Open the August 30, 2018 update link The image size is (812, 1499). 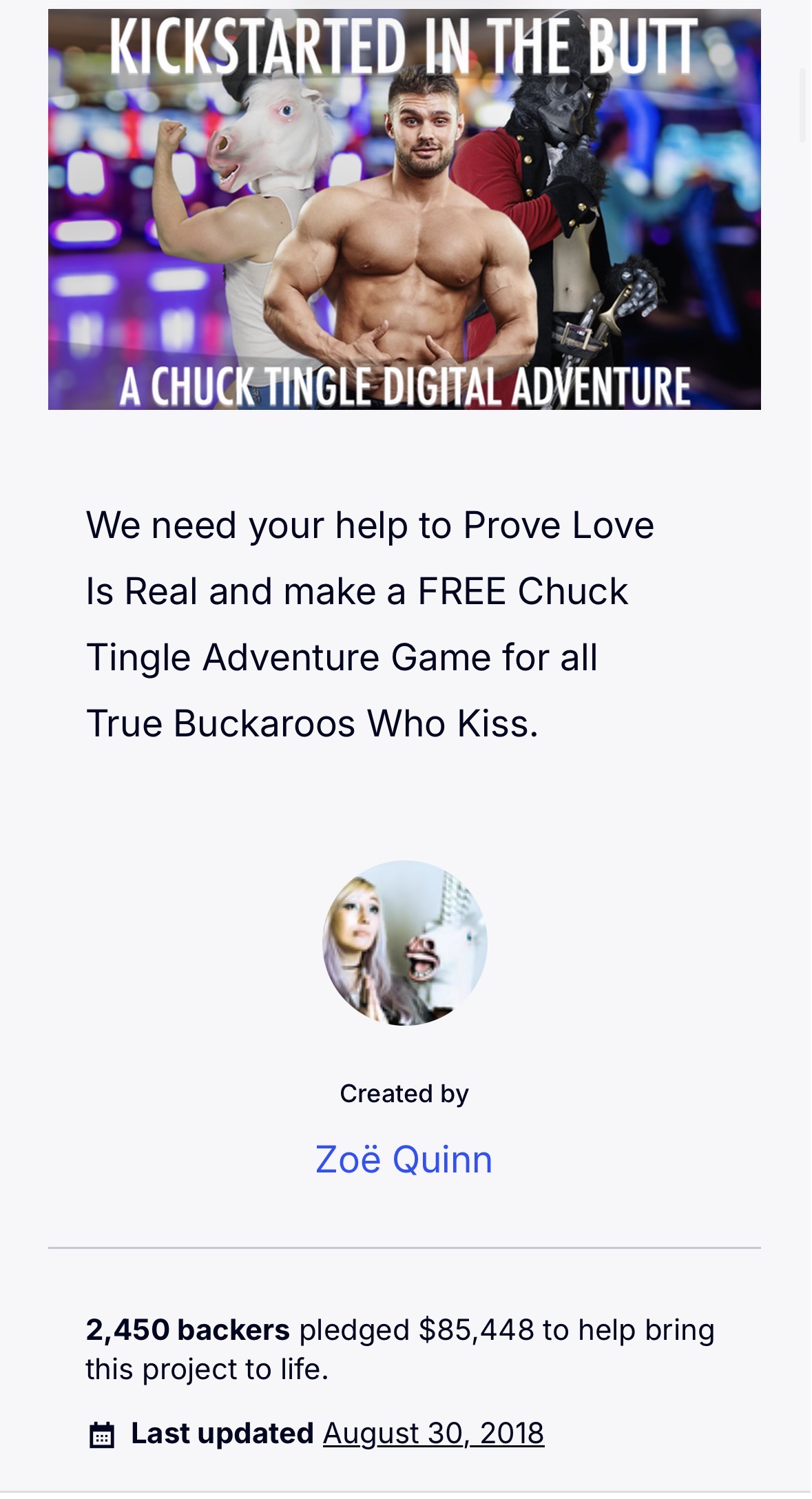click(433, 1434)
